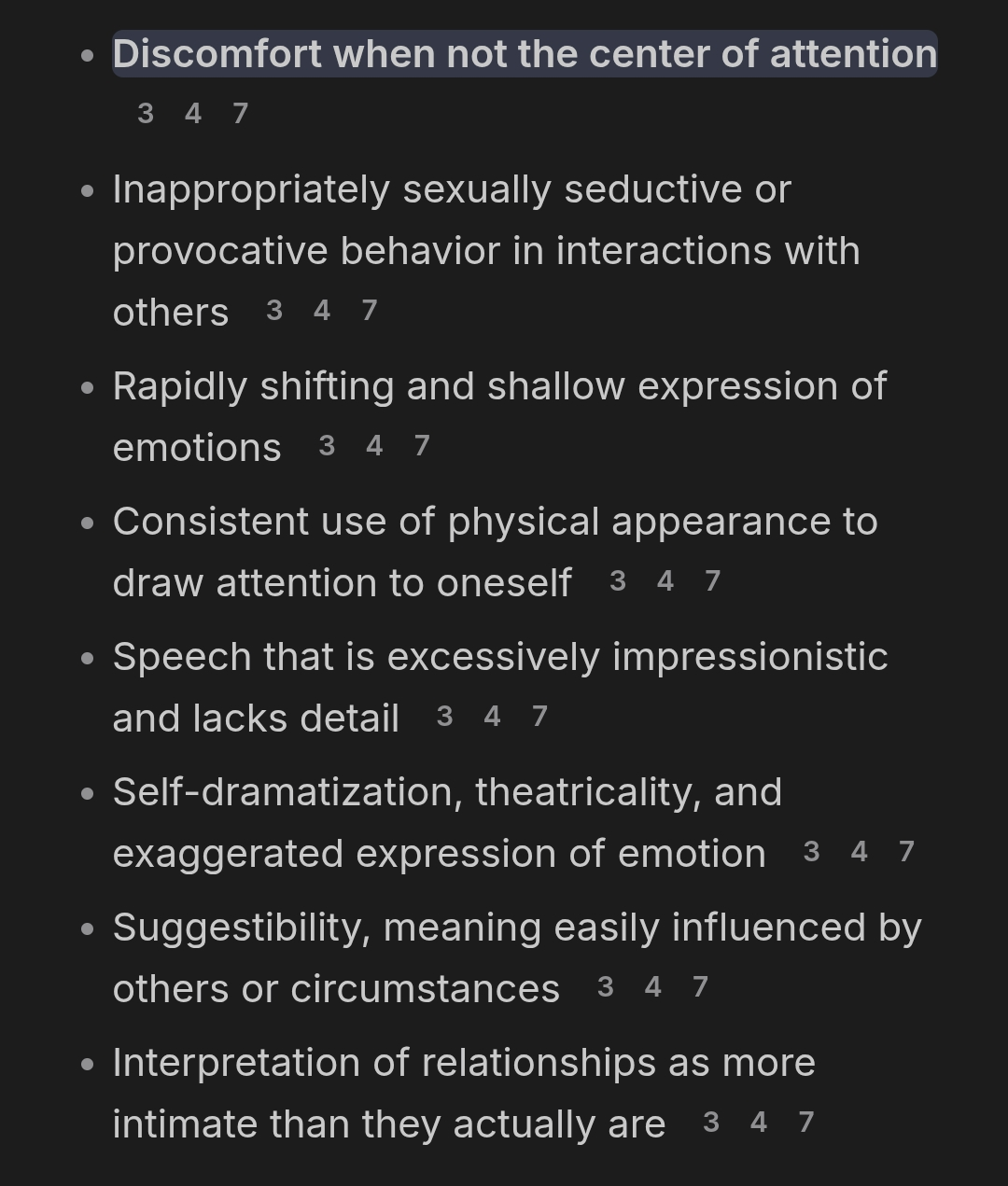Open citation 4 after 'than they actually are'
The image size is (1008, 1186).
click(759, 1123)
